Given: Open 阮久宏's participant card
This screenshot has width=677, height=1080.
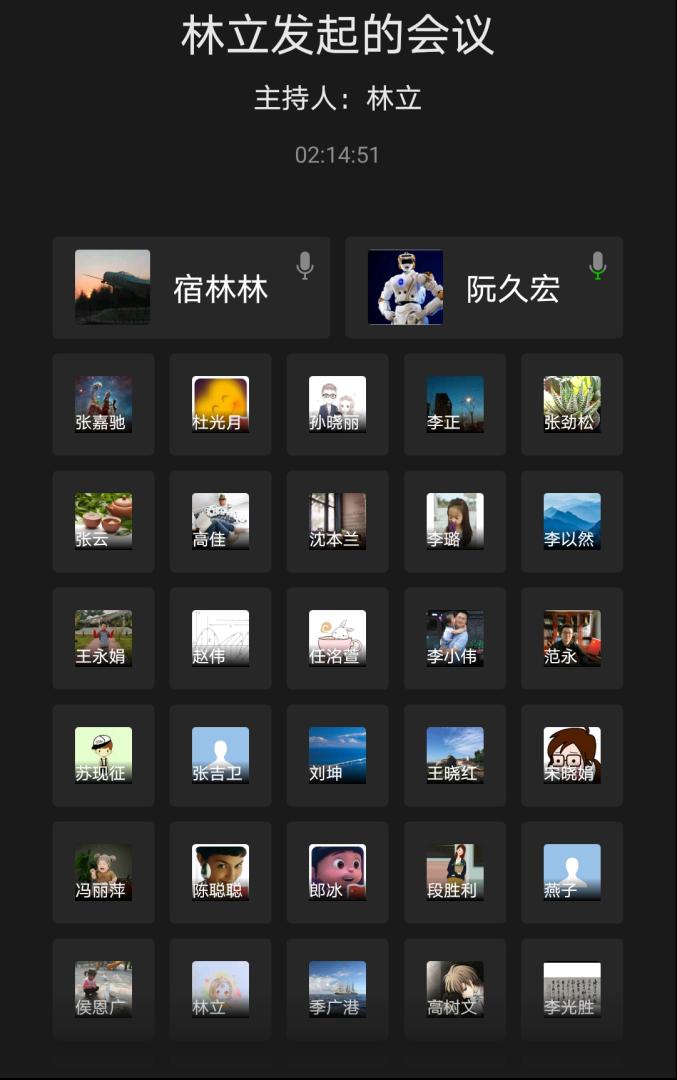Looking at the screenshot, I should (x=484, y=288).
